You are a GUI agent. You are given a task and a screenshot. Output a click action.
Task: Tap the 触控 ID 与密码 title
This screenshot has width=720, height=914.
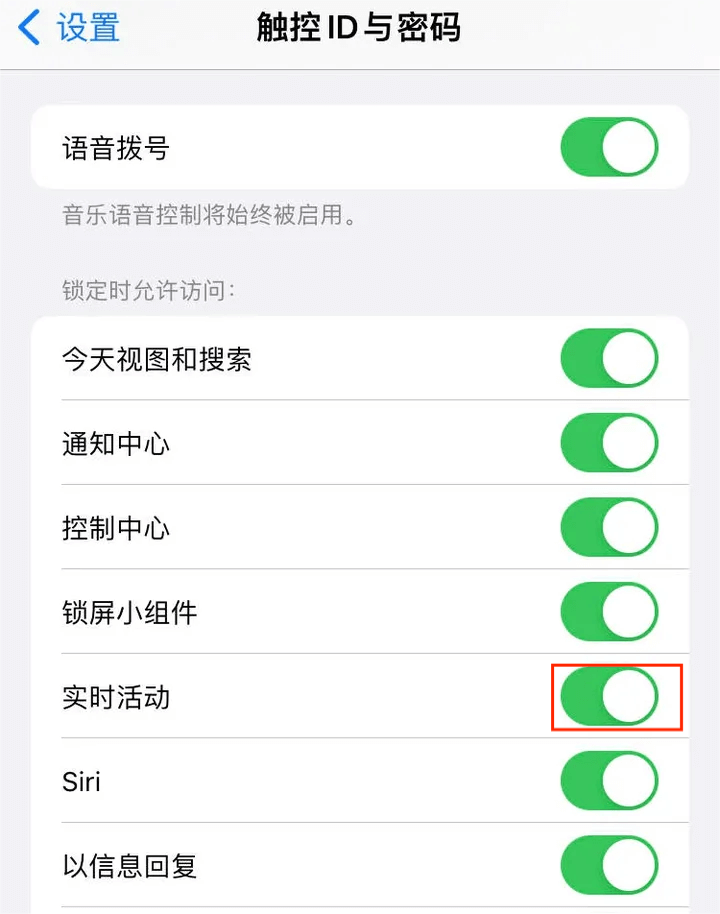point(360,28)
